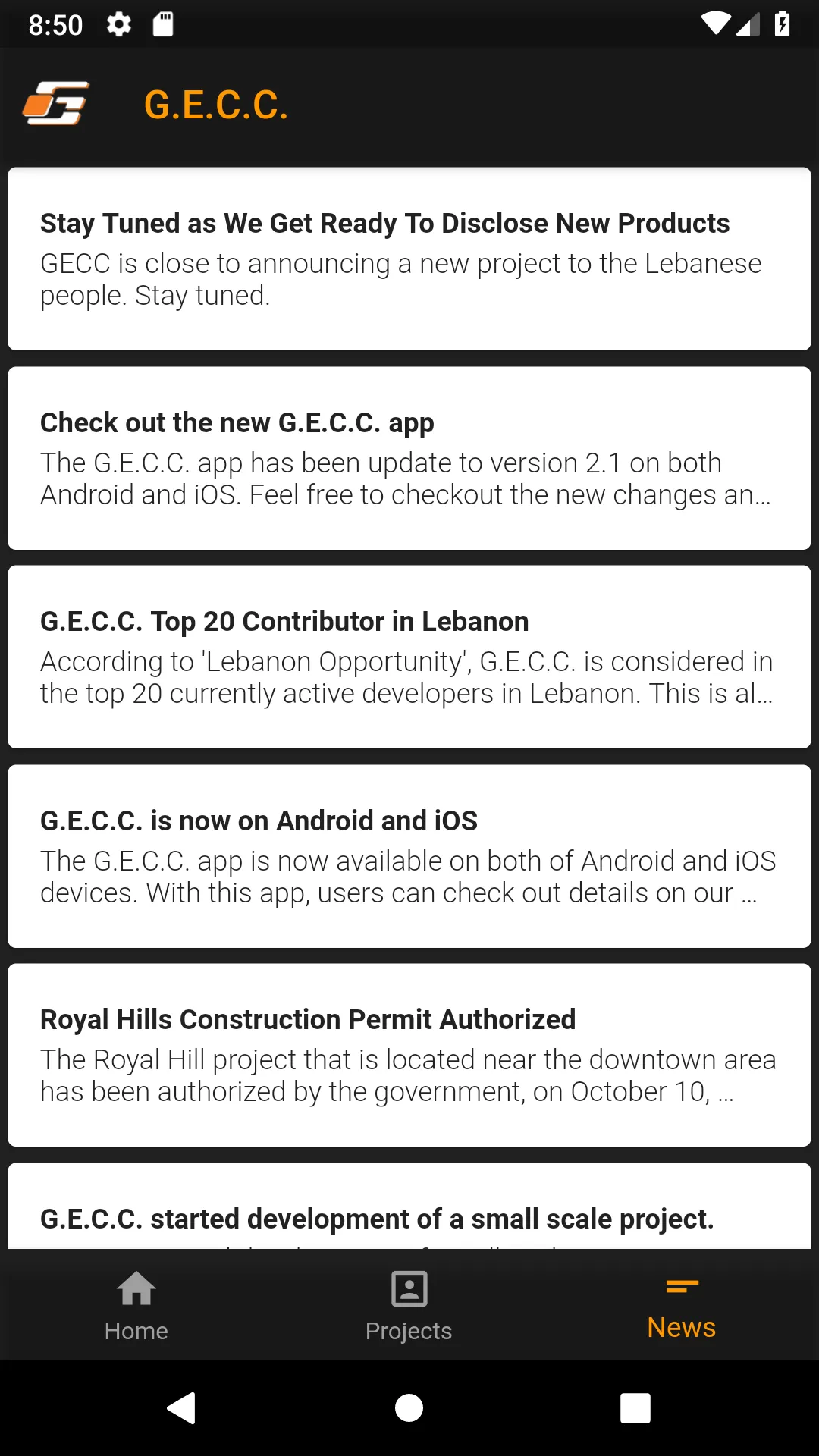This screenshot has width=819, height=1456.
Task: Open the small scale project development news
Action: click(x=409, y=1206)
